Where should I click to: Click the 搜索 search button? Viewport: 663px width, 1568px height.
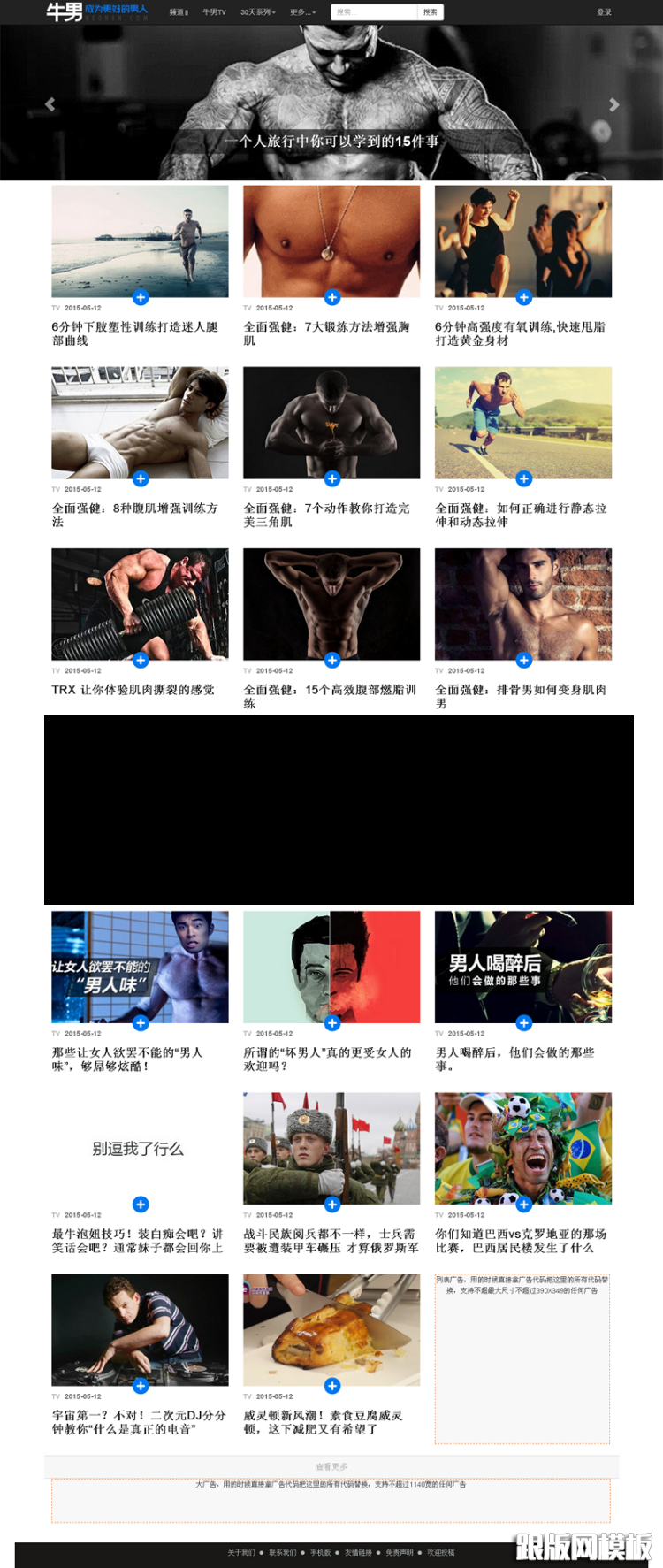pyautogui.click(x=431, y=12)
